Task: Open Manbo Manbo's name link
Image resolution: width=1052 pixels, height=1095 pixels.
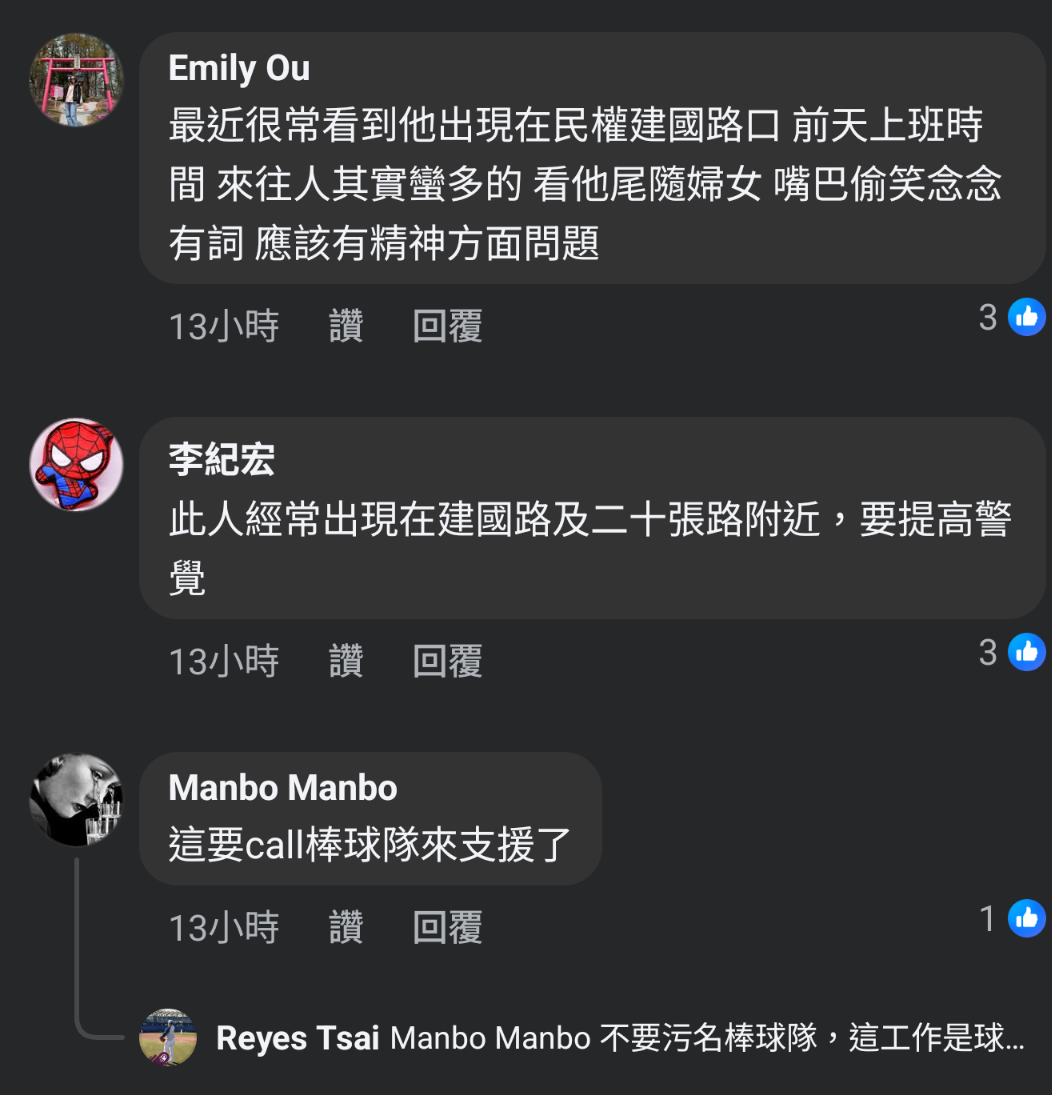Action: coord(283,788)
